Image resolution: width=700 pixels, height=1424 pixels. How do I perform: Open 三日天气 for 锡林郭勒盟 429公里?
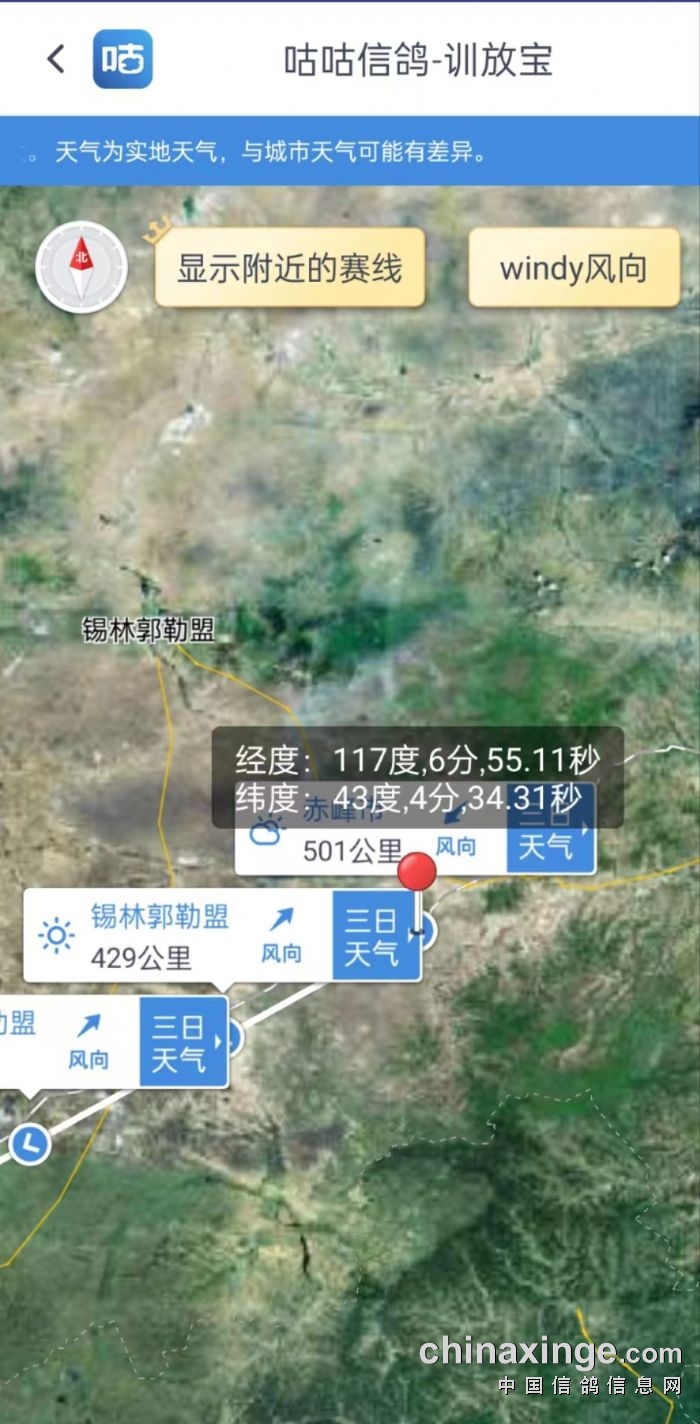[375, 936]
